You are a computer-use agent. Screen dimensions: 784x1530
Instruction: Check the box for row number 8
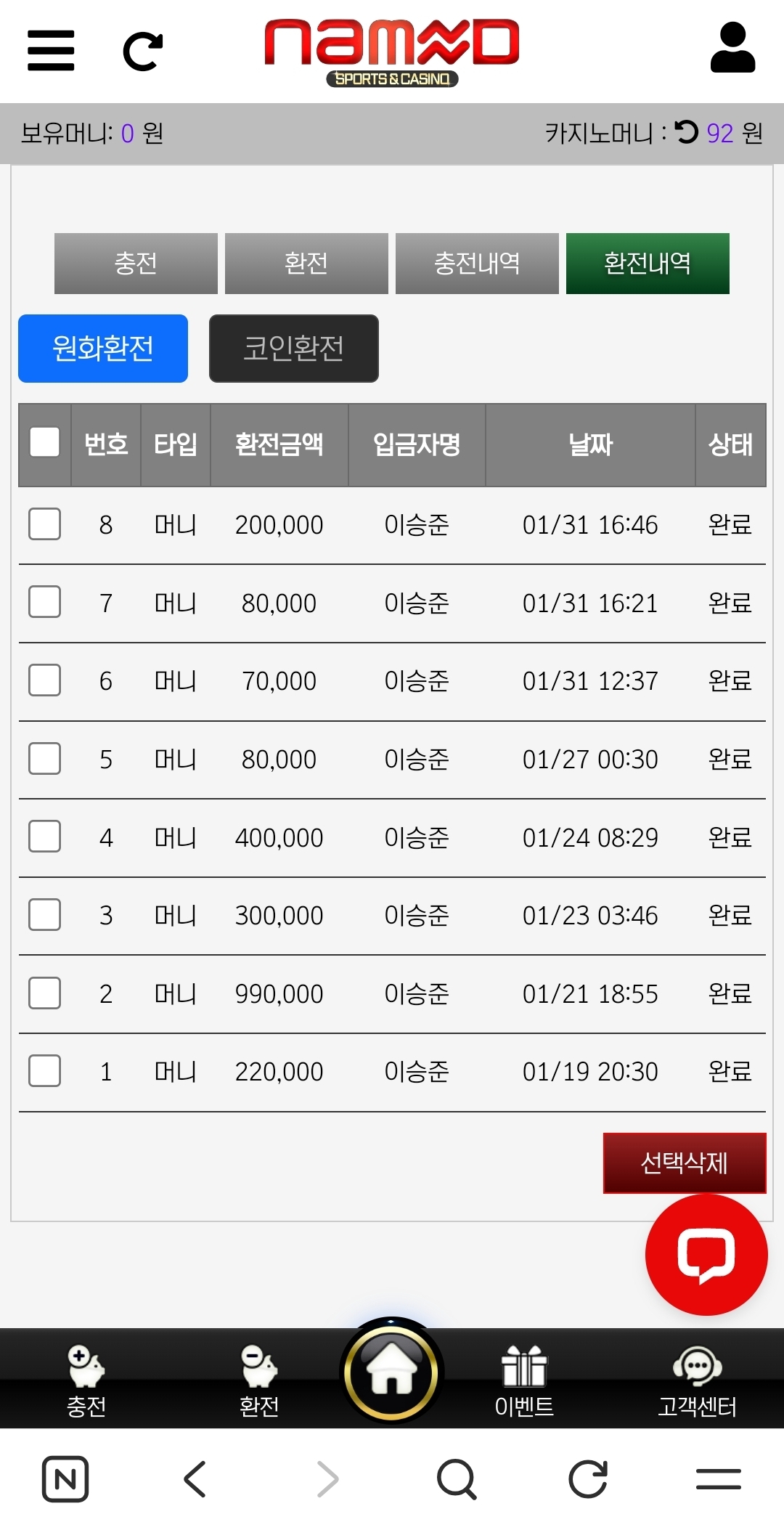[x=44, y=525]
